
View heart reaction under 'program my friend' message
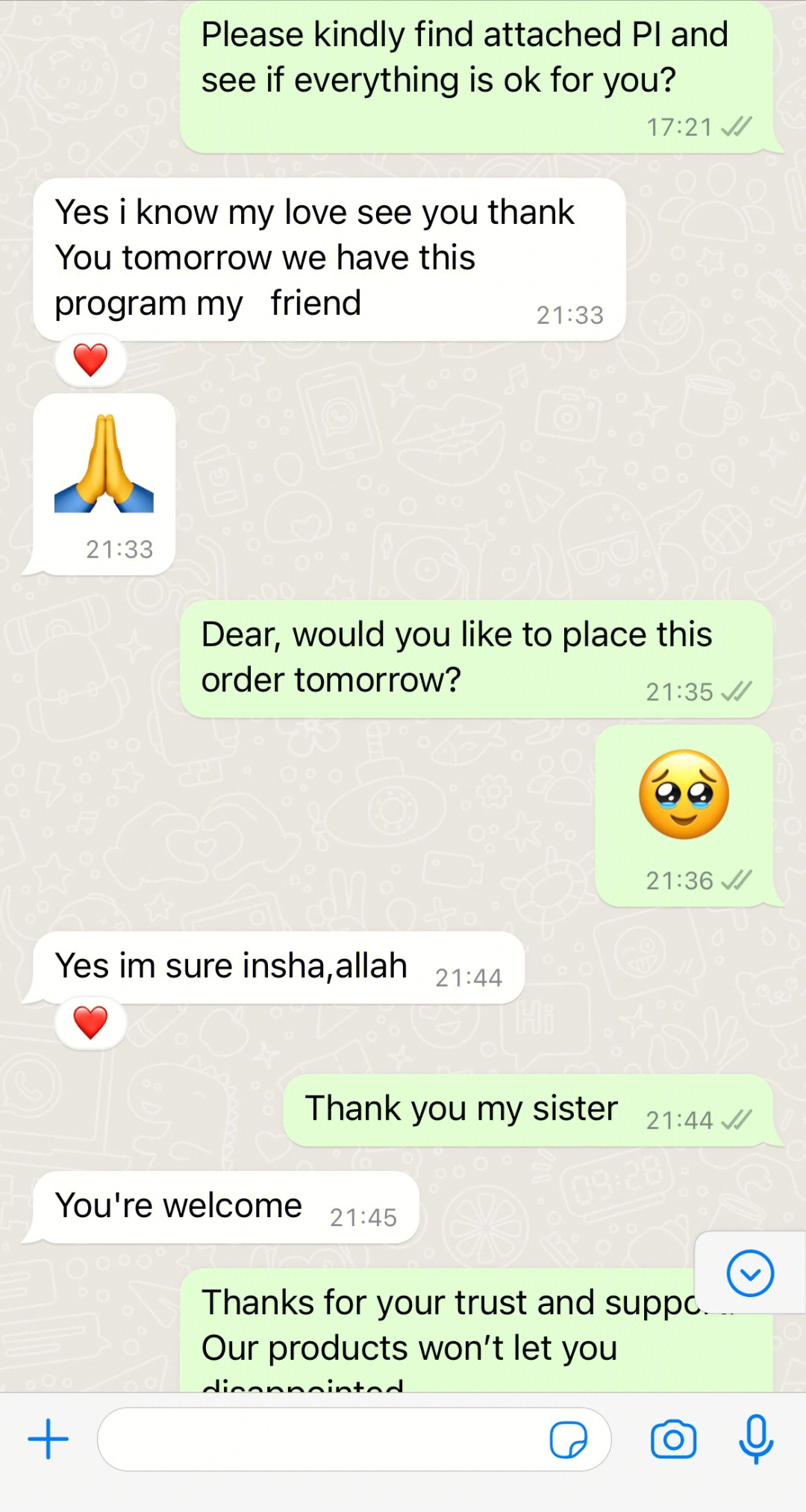[90, 360]
